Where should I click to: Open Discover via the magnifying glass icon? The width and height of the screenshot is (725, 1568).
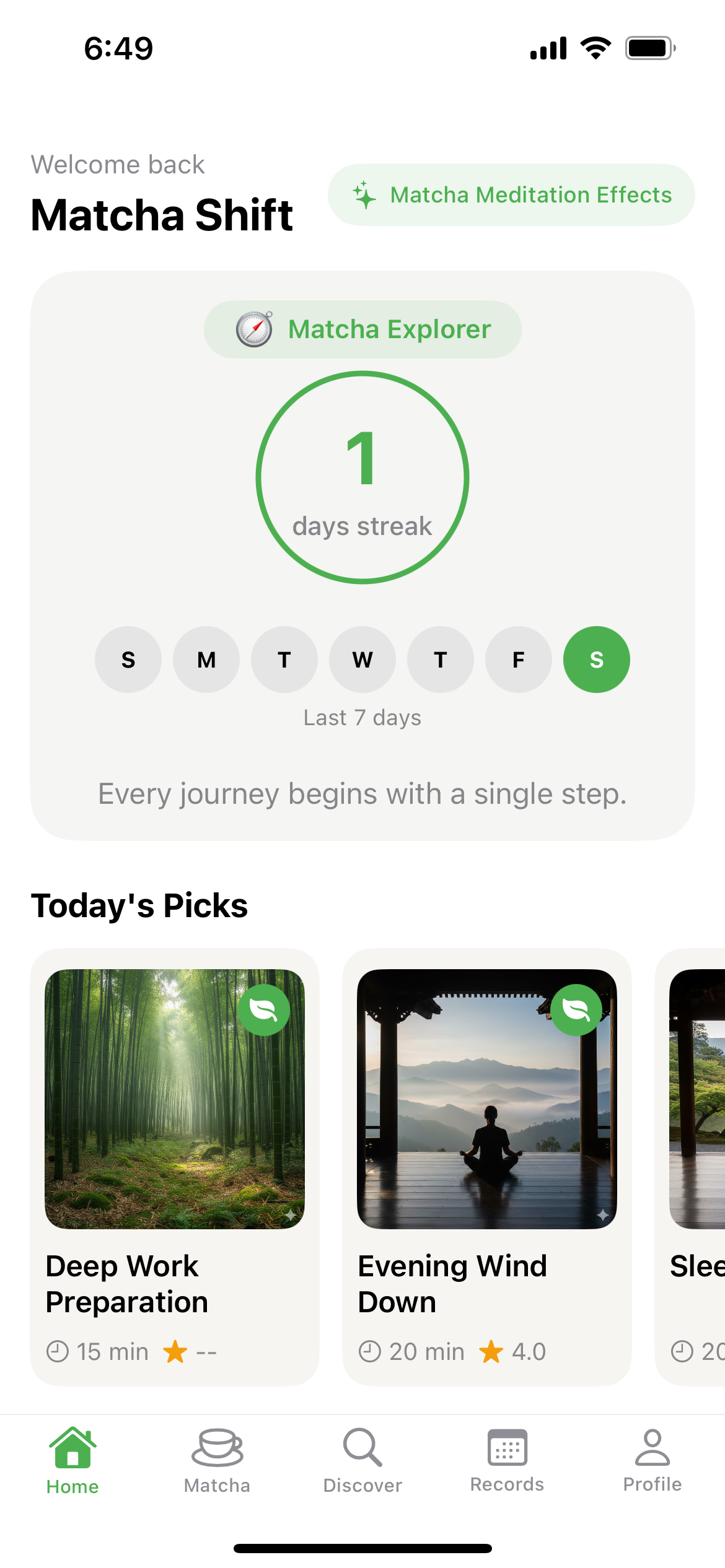pyautogui.click(x=362, y=1448)
